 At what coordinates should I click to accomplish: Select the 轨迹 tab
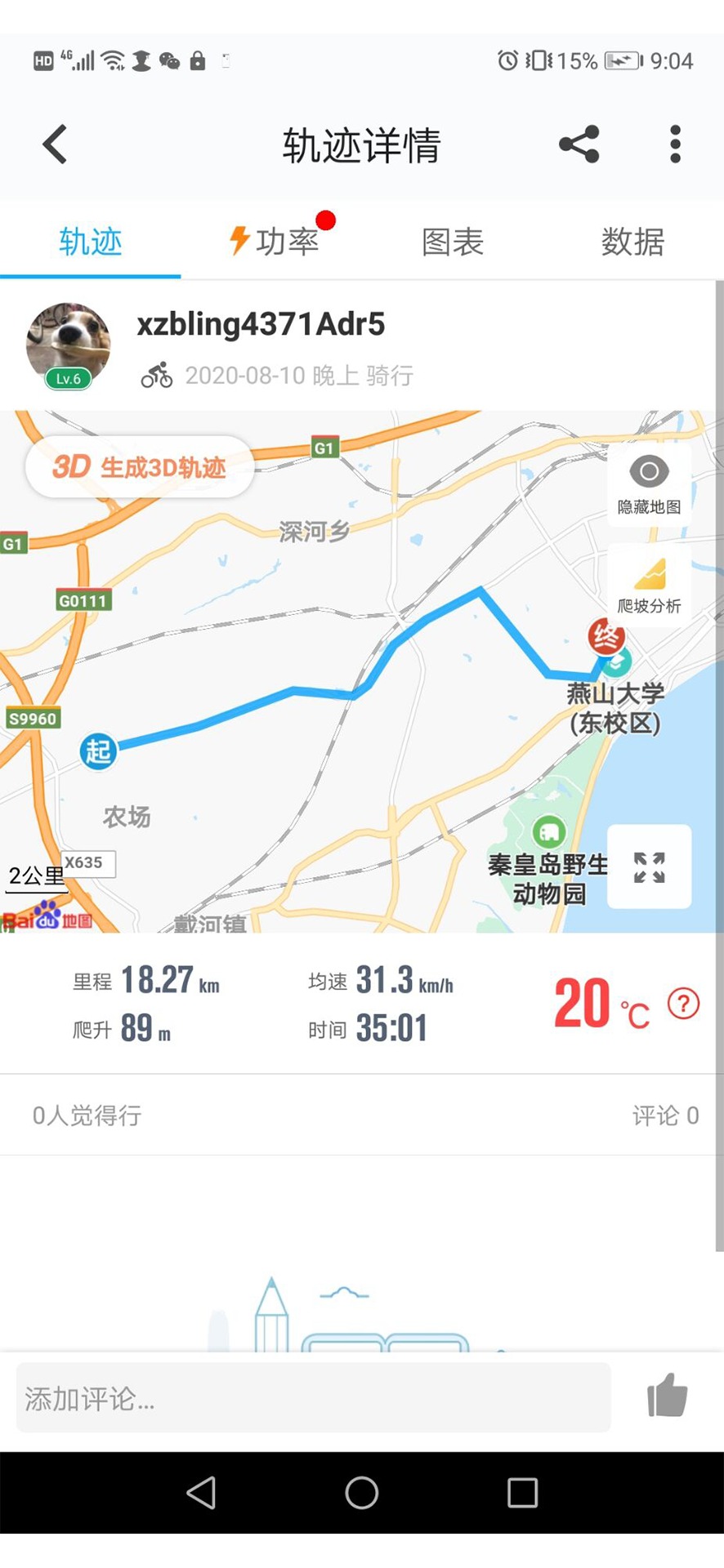pyautogui.click(x=91, y=242)
